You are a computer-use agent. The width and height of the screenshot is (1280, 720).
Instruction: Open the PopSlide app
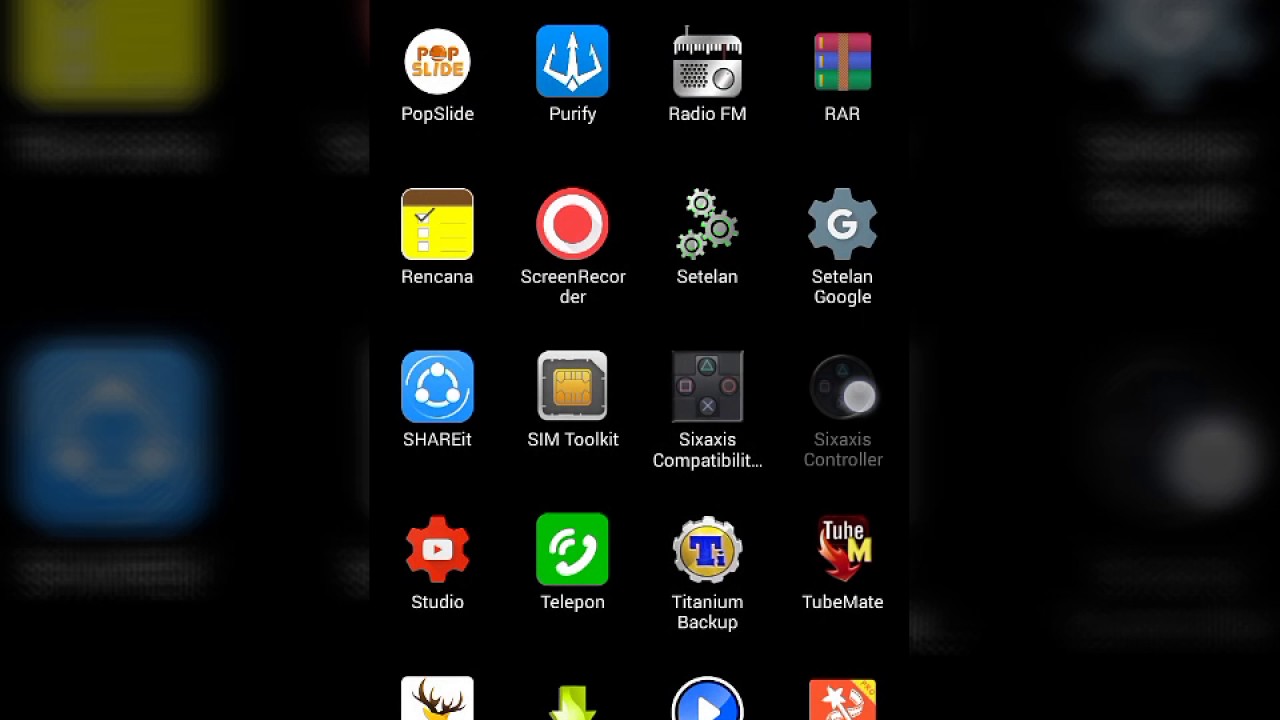click(437, 62)
